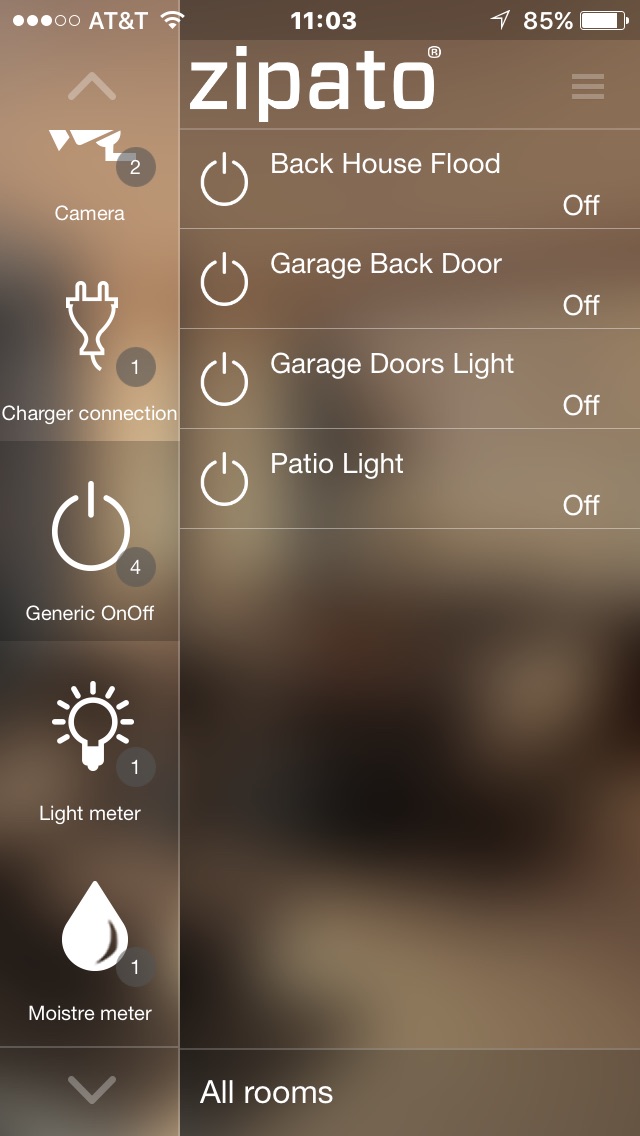Select the Light meter category
Viewport: 640px width, 1136px height.
[90, 745]
